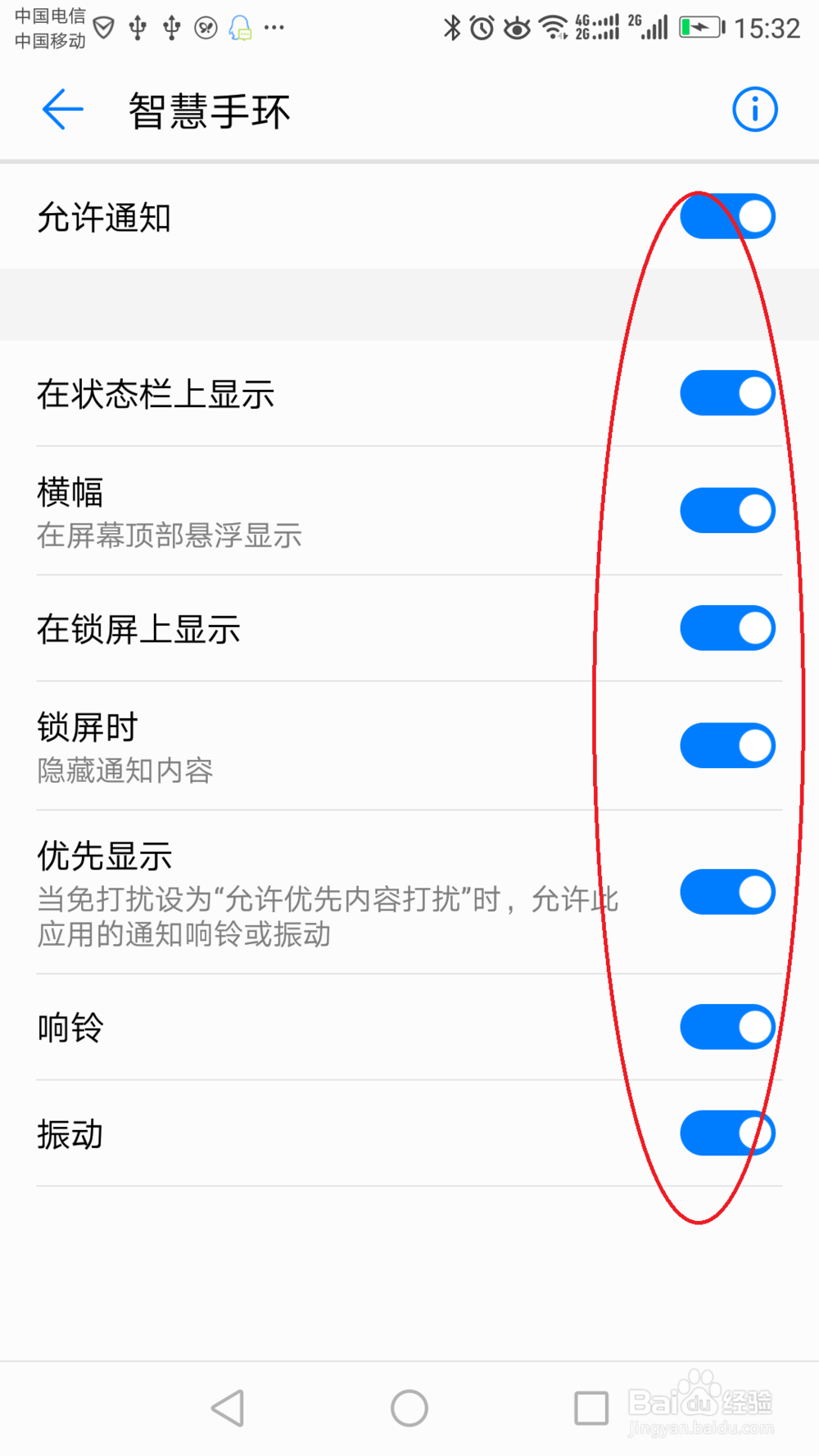The width and height of the screenshot is (819, 1456).
Task: Disable the 允许通知 switch
Action: pyautogui.click(x=726, y=216)
